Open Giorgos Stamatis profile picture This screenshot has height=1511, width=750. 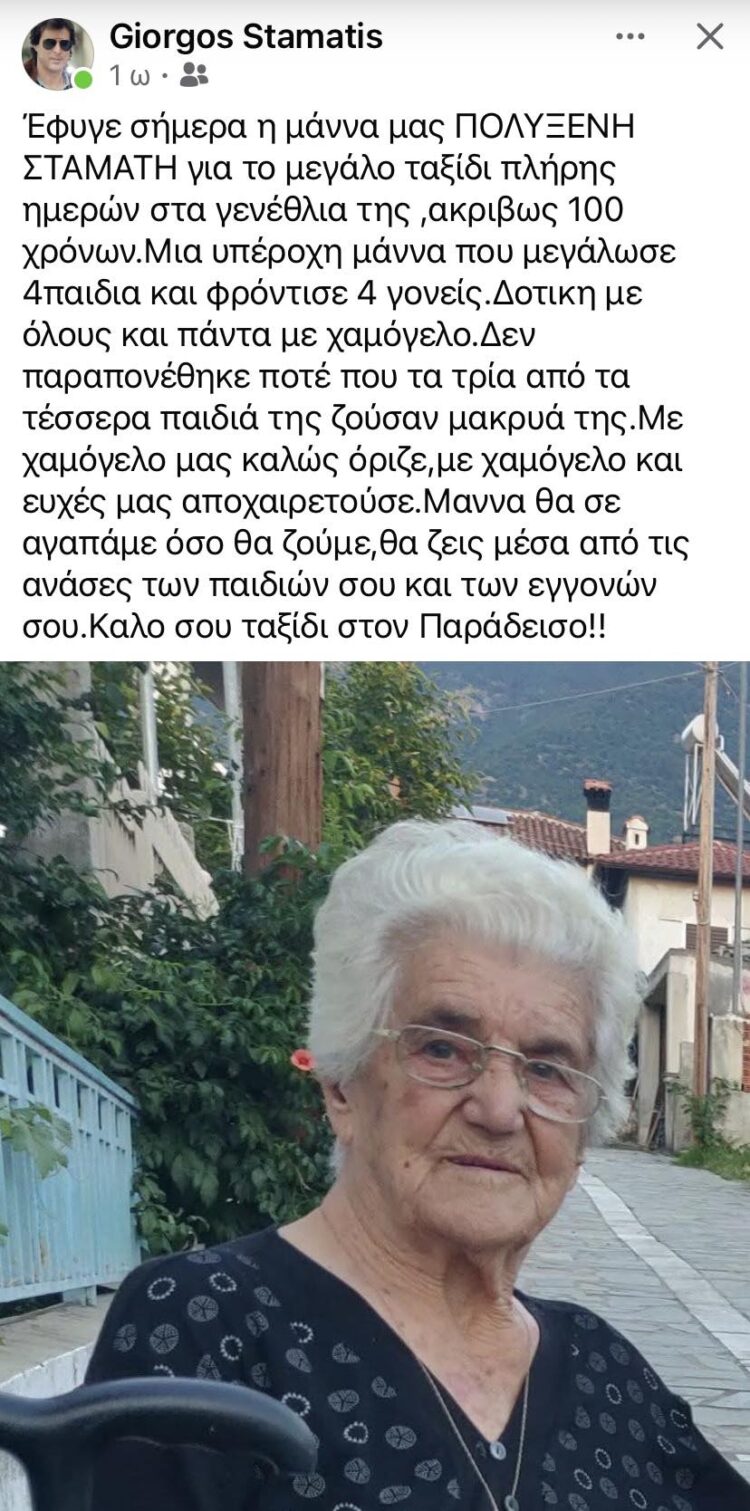pyautogui.click(x=57, y=53)
